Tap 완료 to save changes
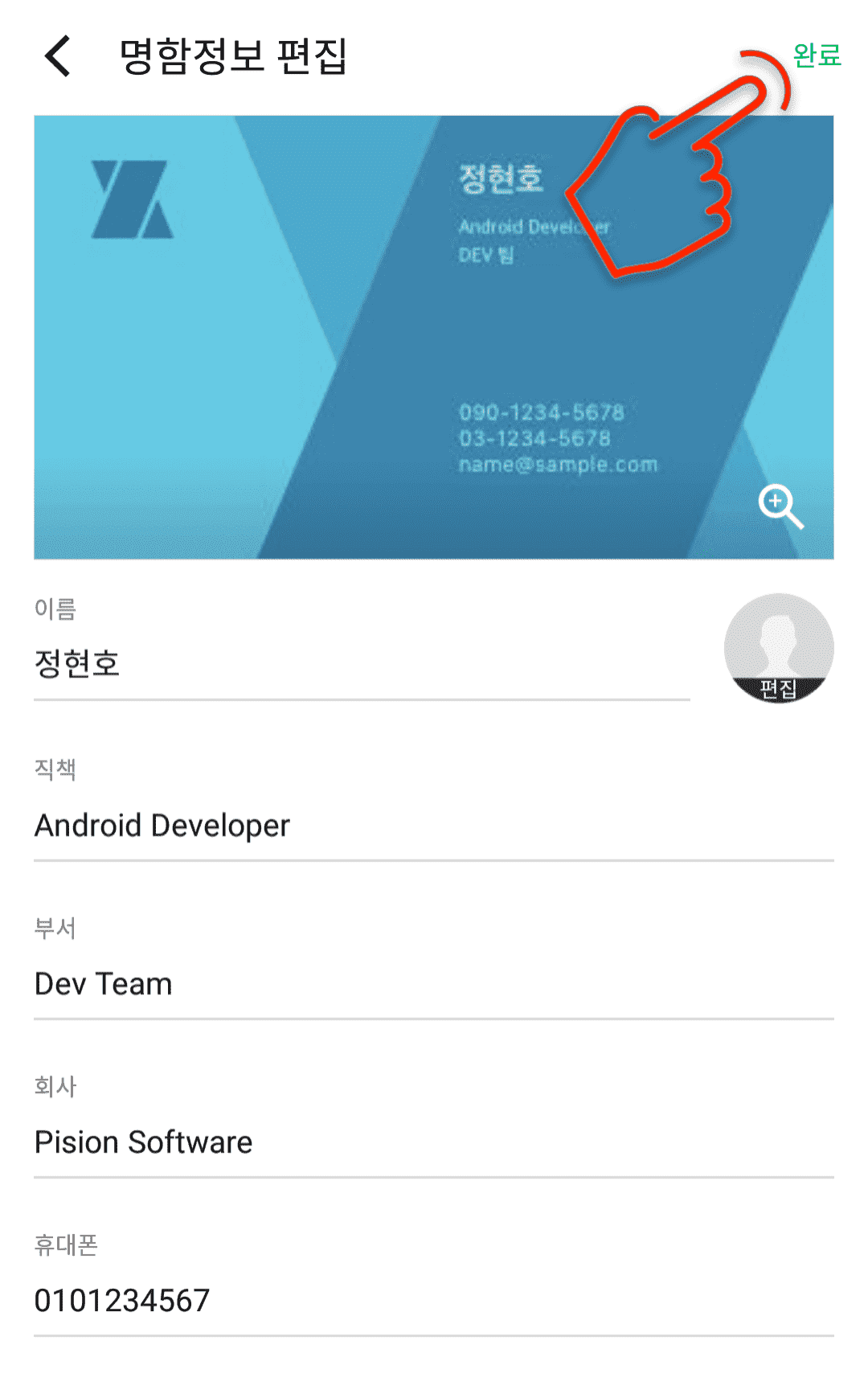Image resolution: width=868 pixels, height=1382 pixels. coord(816,55)
